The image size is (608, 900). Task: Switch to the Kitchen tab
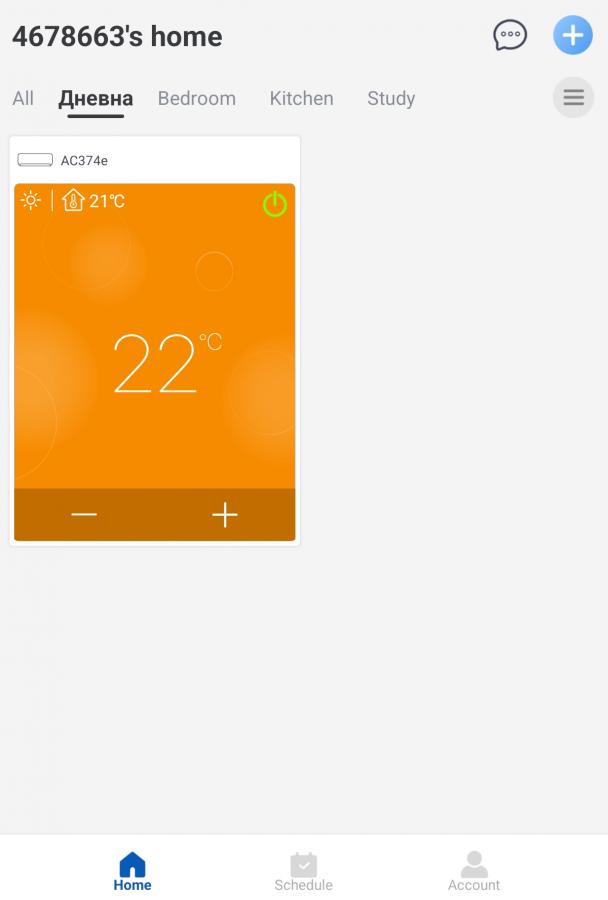pyautogui.click(x=301, y=98)
